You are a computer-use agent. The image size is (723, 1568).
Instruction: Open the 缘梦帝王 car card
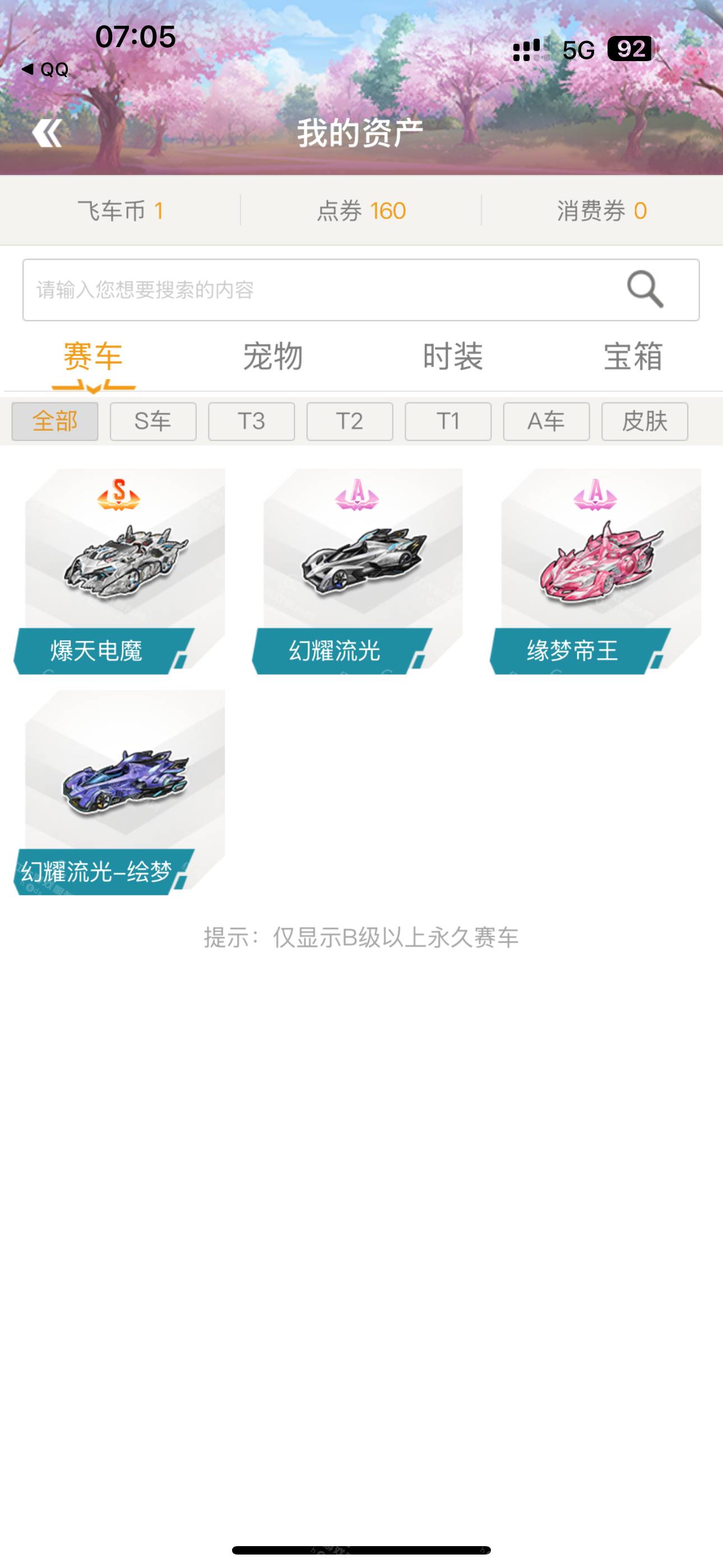[595, 571]
